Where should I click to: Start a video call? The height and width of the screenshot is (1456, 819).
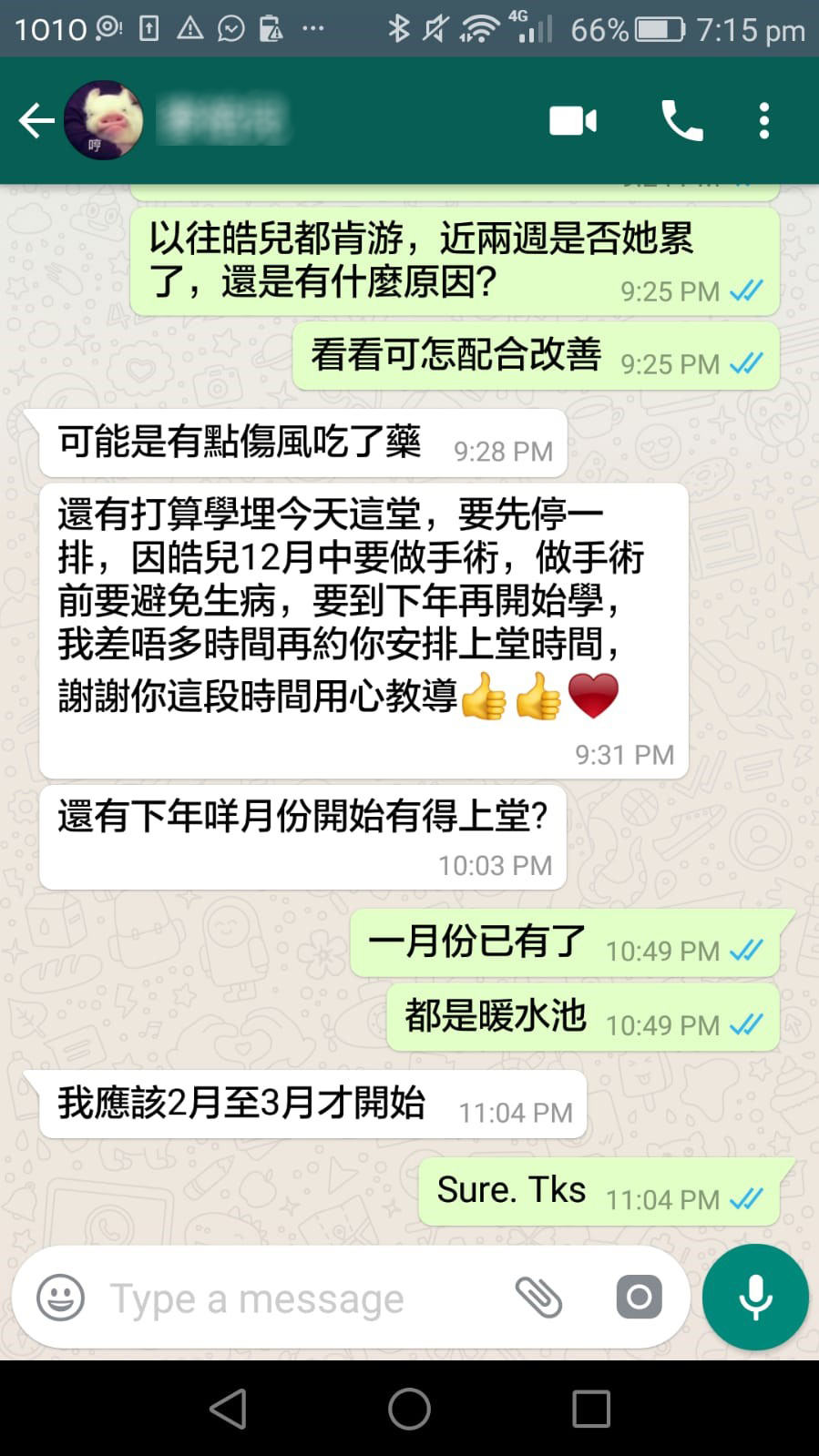coord(573,120)
